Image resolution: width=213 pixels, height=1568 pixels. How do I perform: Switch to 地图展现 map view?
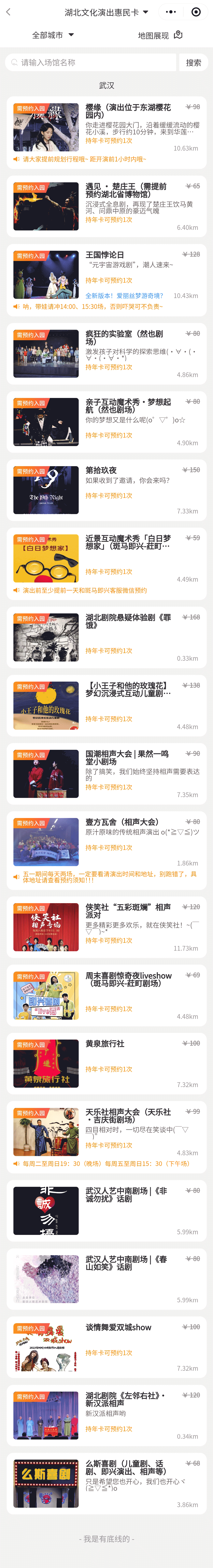[x=159, y=35]
